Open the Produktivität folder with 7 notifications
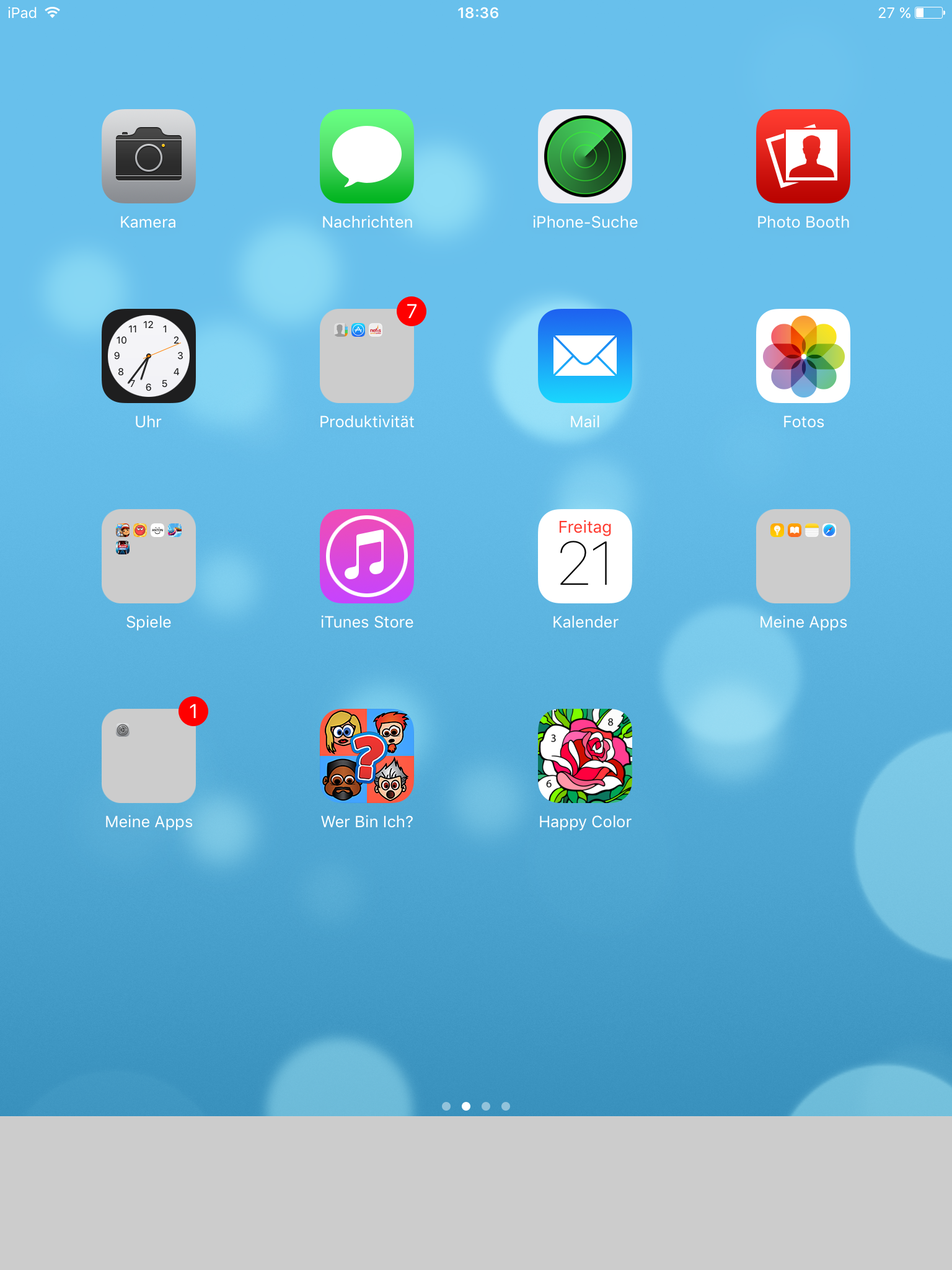 pos(366,356)
